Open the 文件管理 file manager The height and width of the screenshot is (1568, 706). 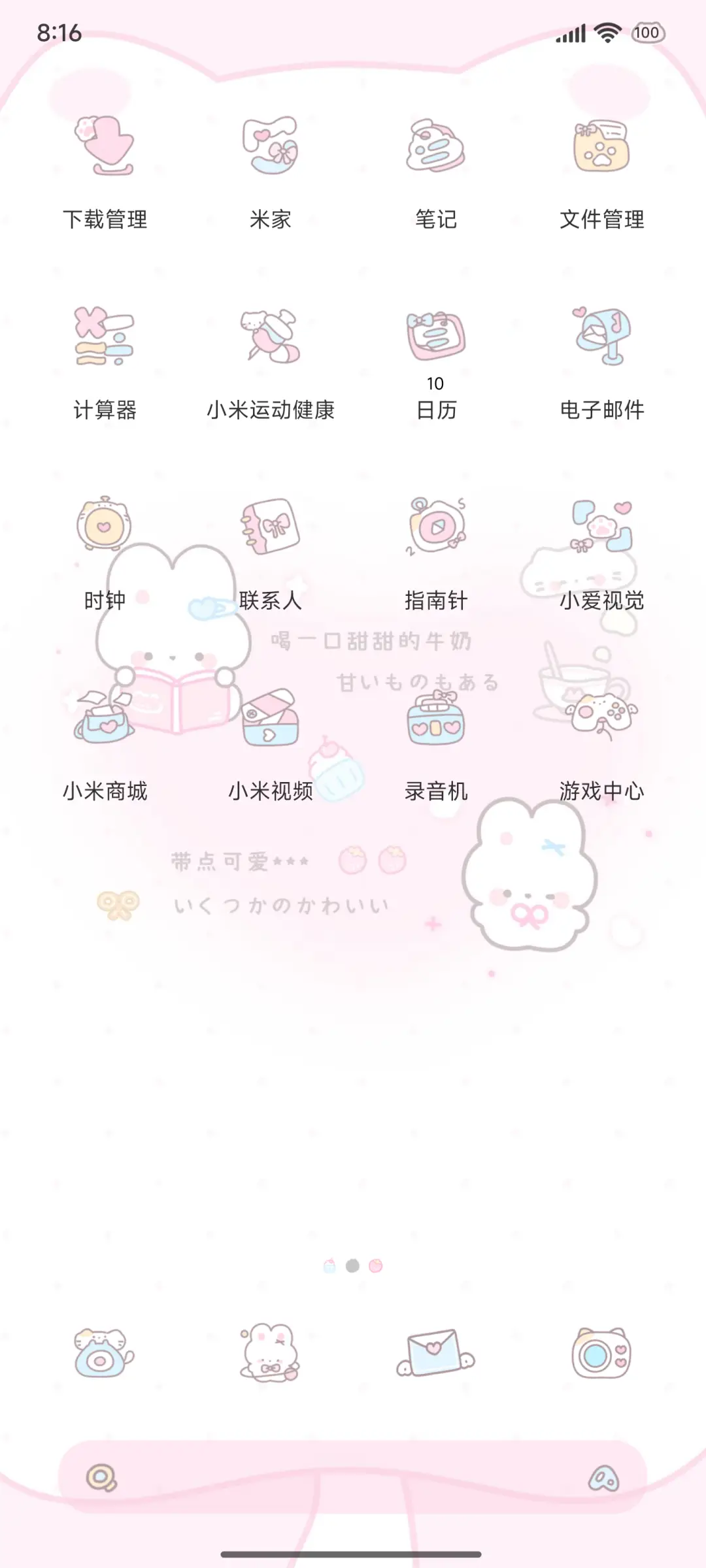[x=601, y=150]
